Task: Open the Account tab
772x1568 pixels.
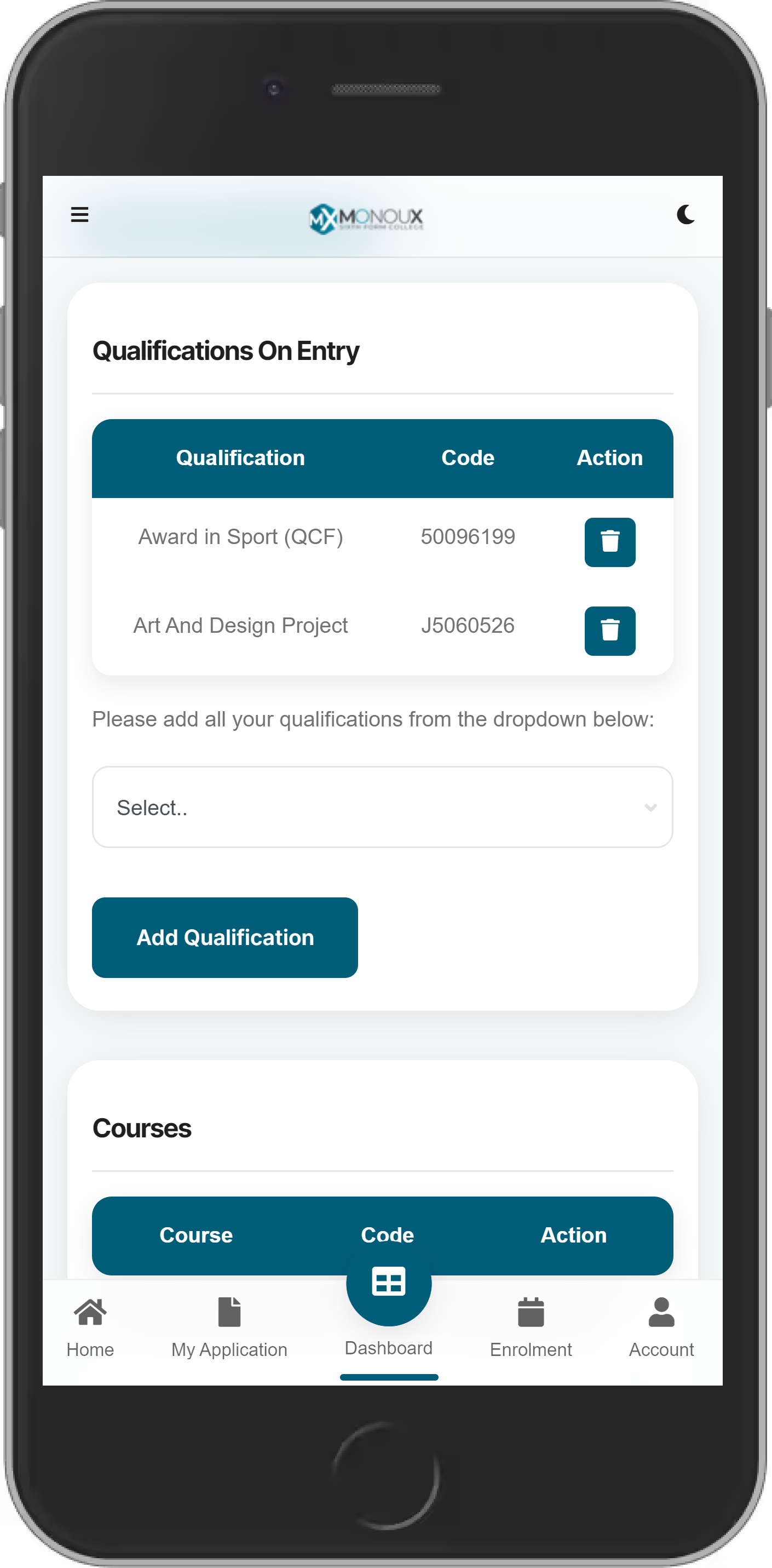Action: [x=661, y=1328]
